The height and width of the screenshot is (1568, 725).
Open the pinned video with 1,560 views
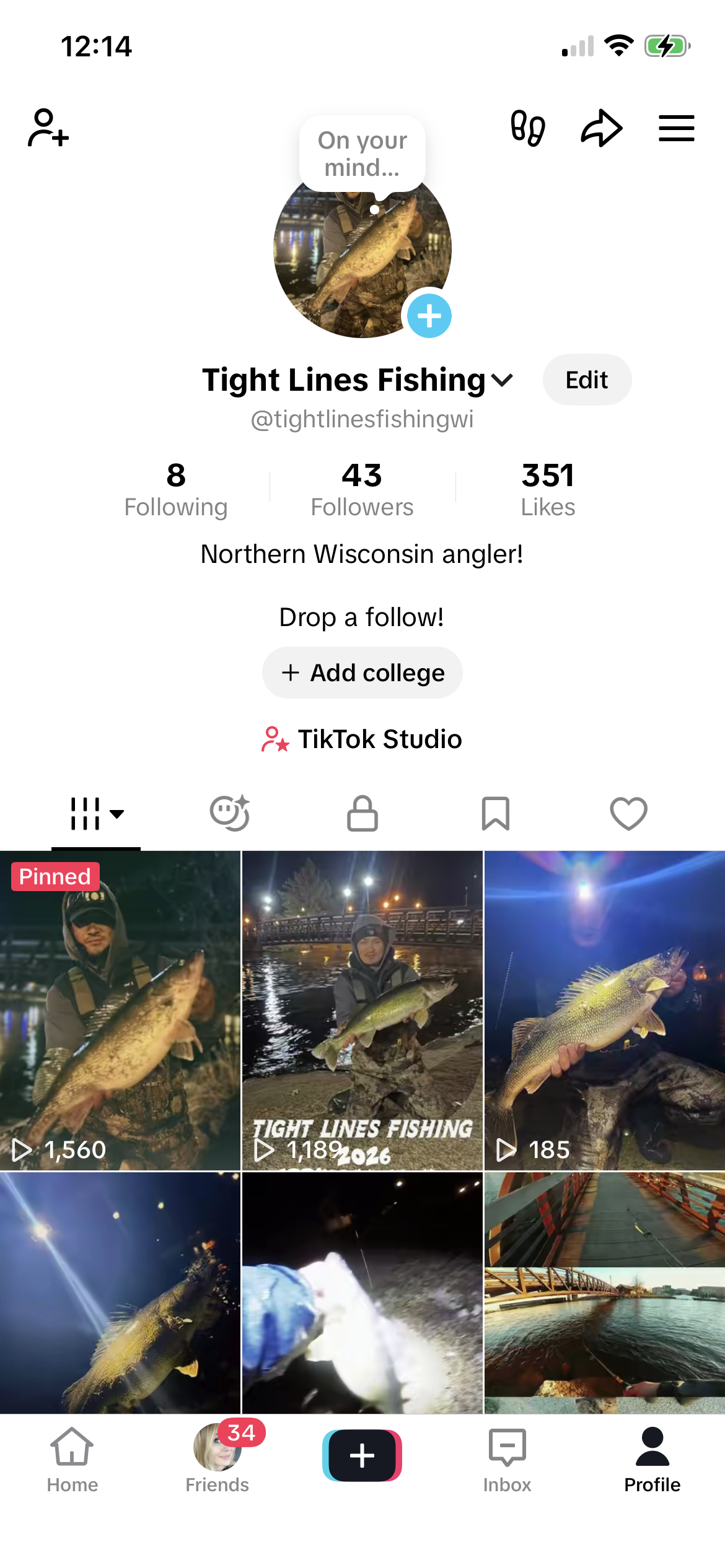click(120, 1011)
